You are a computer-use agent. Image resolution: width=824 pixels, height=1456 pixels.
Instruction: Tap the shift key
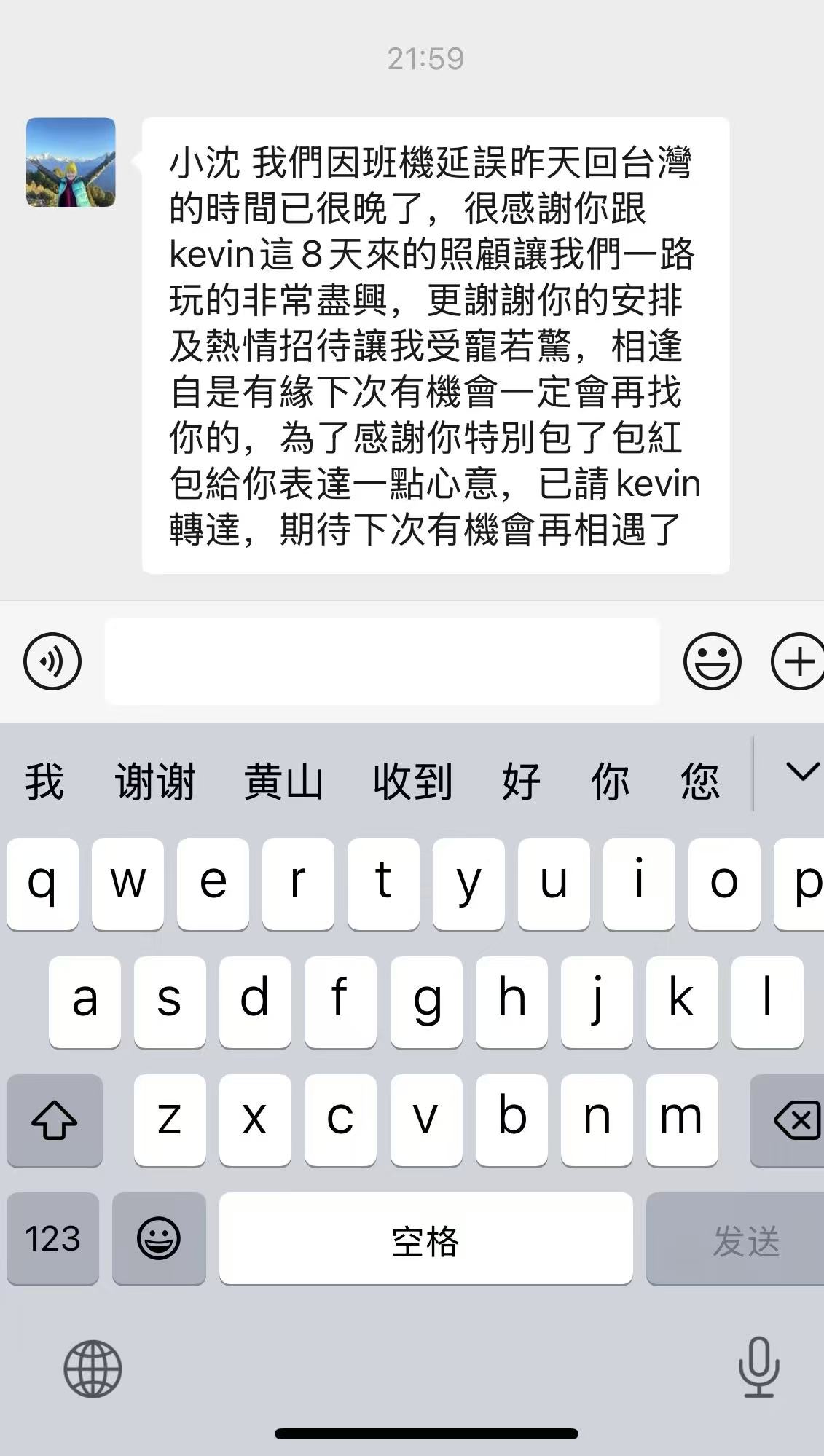pos(55,1119)
